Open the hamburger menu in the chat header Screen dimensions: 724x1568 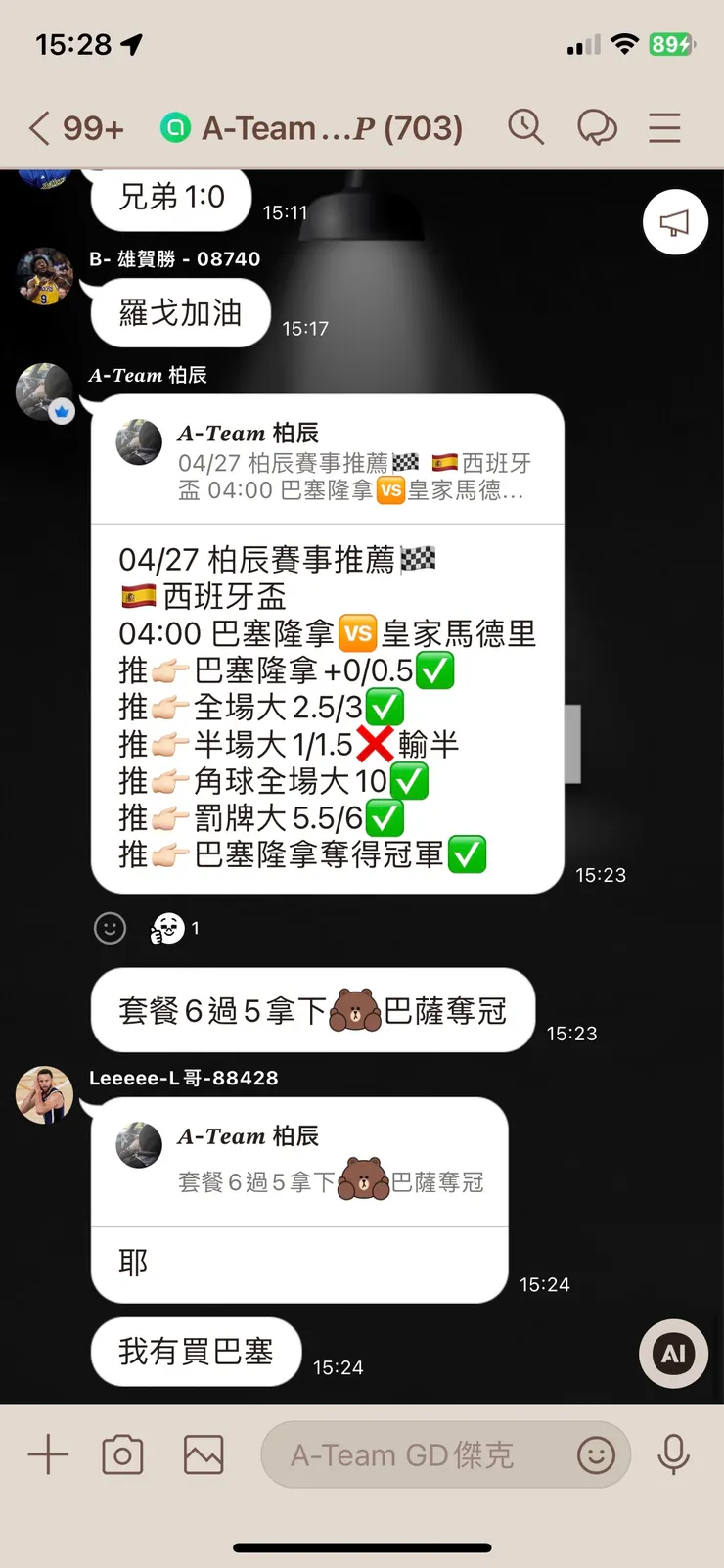pyautogui.click(x=664, y=127)
